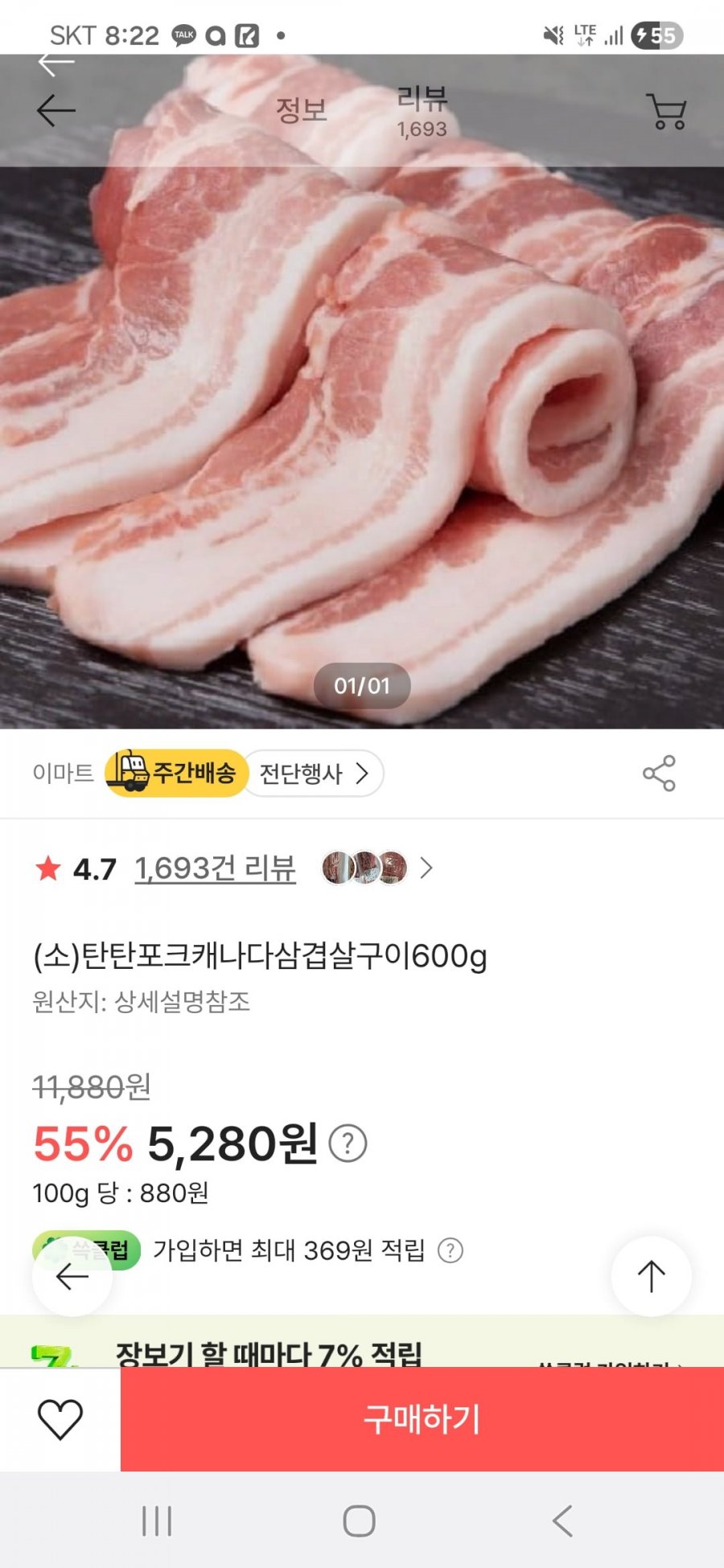The height and width of the screenshot is (1568, 724).
Task: Open the 1,693건 리뷰 link
Action: tap(215, 868)
